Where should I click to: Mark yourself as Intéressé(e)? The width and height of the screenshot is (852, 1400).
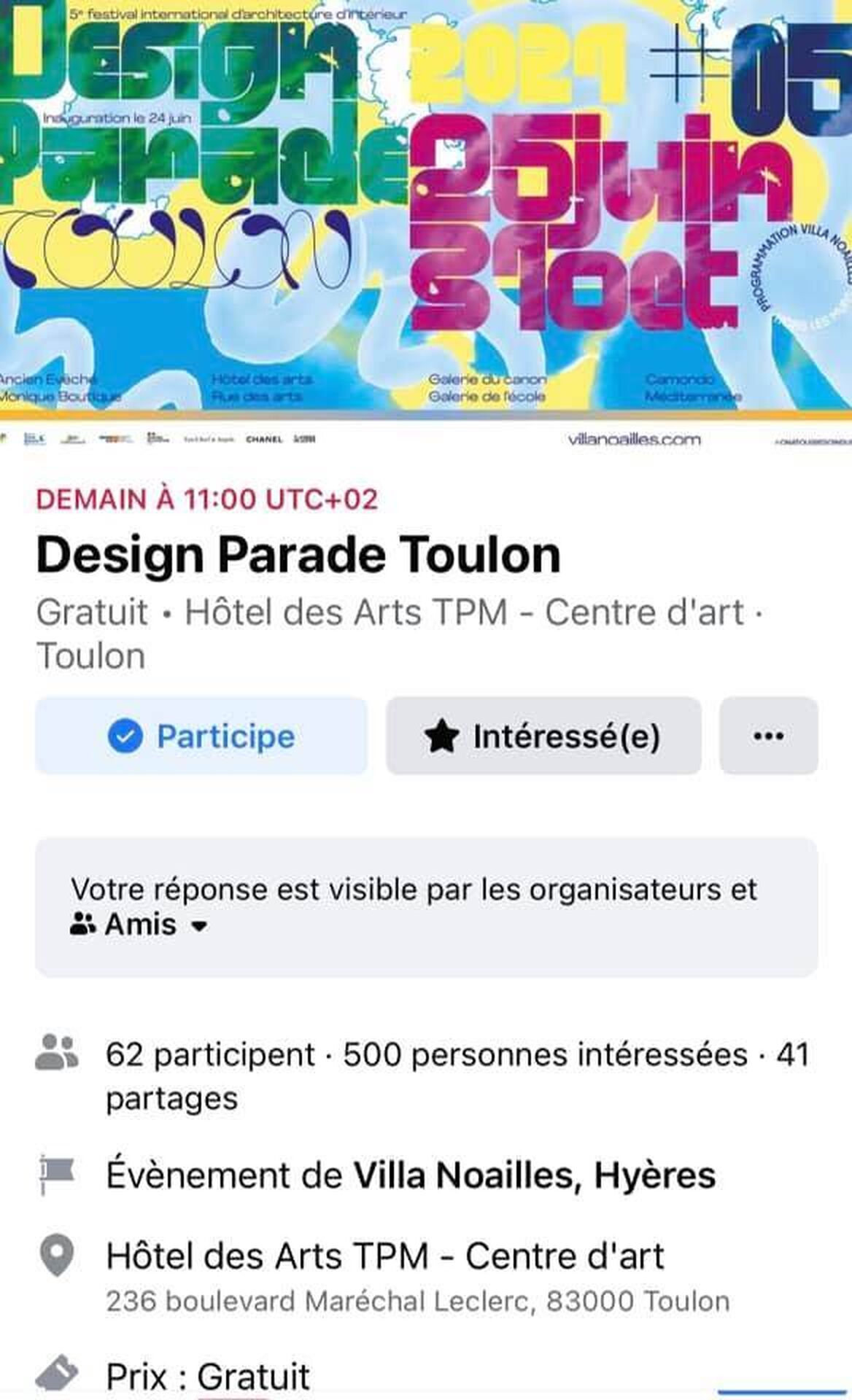[543, 736]
